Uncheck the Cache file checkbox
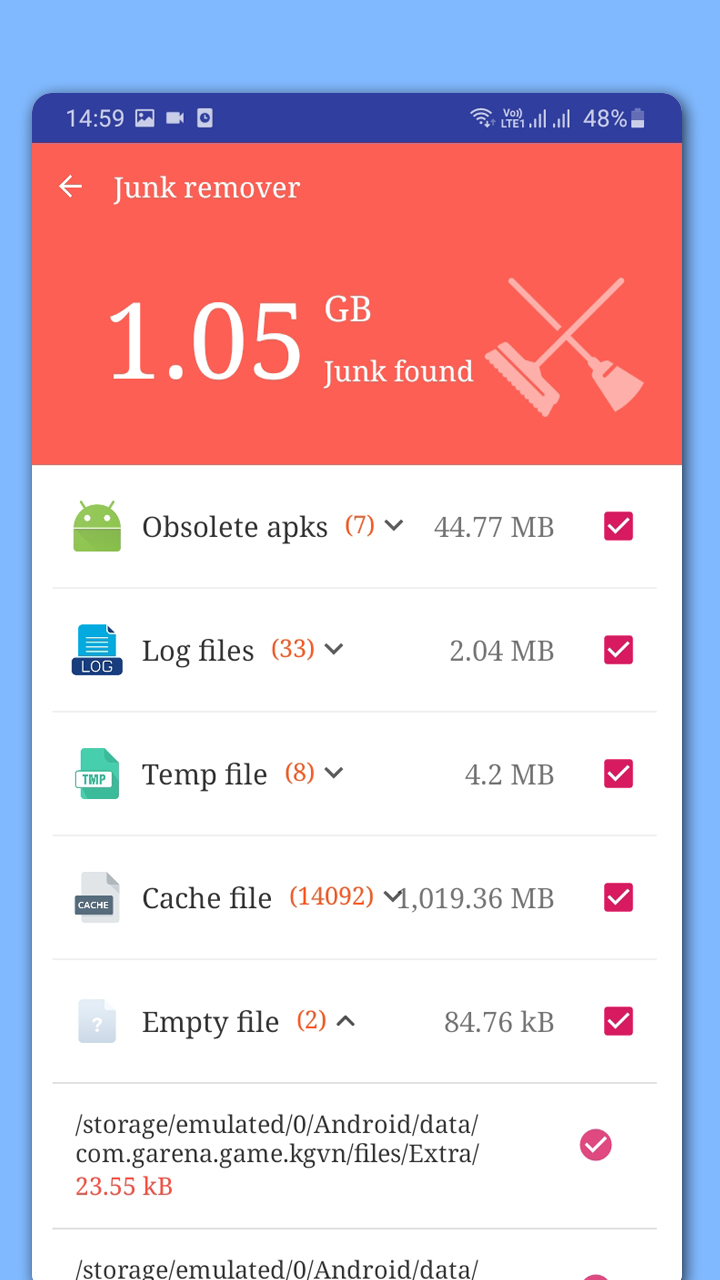The image size is (720, 1280). (x=618, y=897)
